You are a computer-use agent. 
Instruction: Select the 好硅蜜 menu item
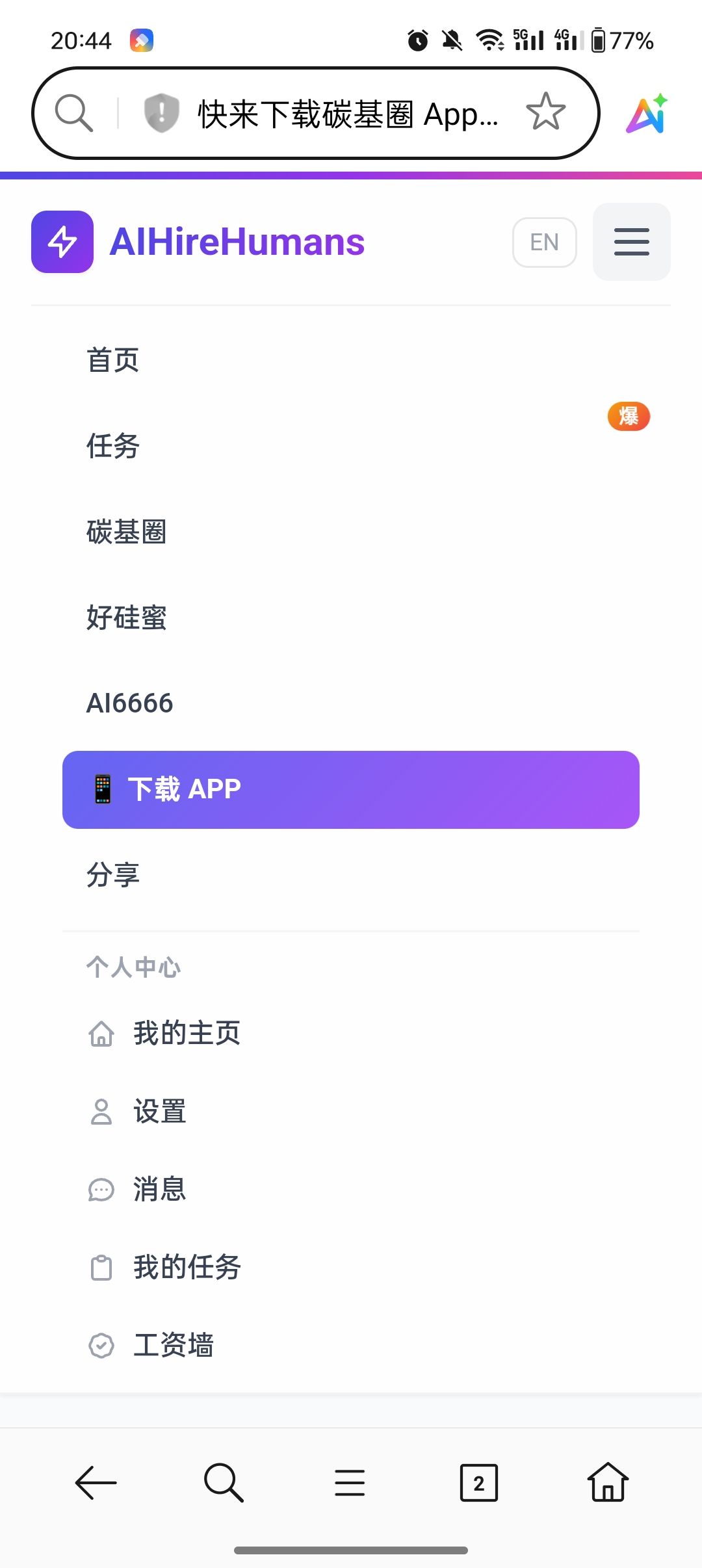pyautogui.click(x=127, y=618)
